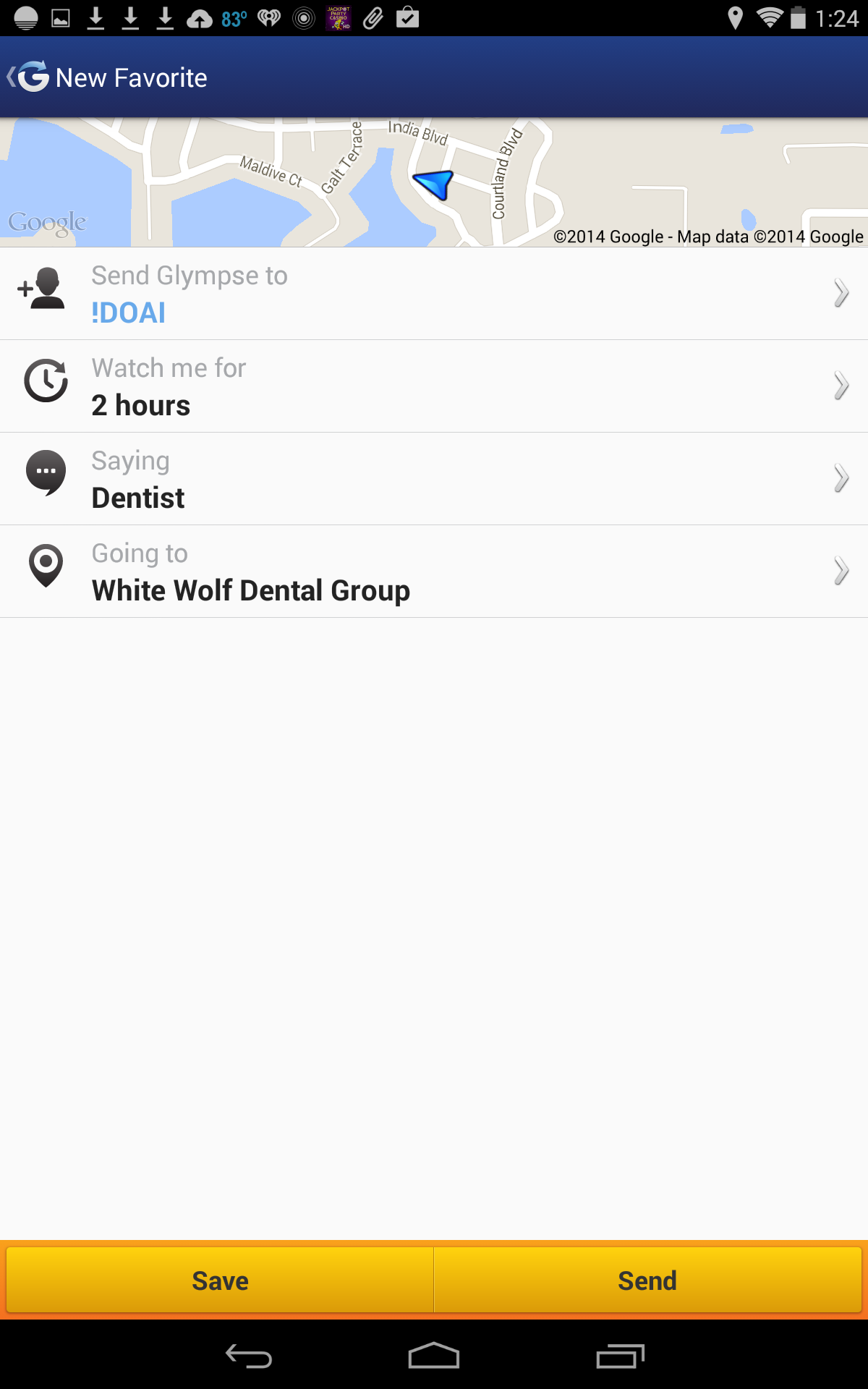Viewport: 868px width, 1389px height.
Task: Change the Watch me for duration
Action: click(434, 386)
